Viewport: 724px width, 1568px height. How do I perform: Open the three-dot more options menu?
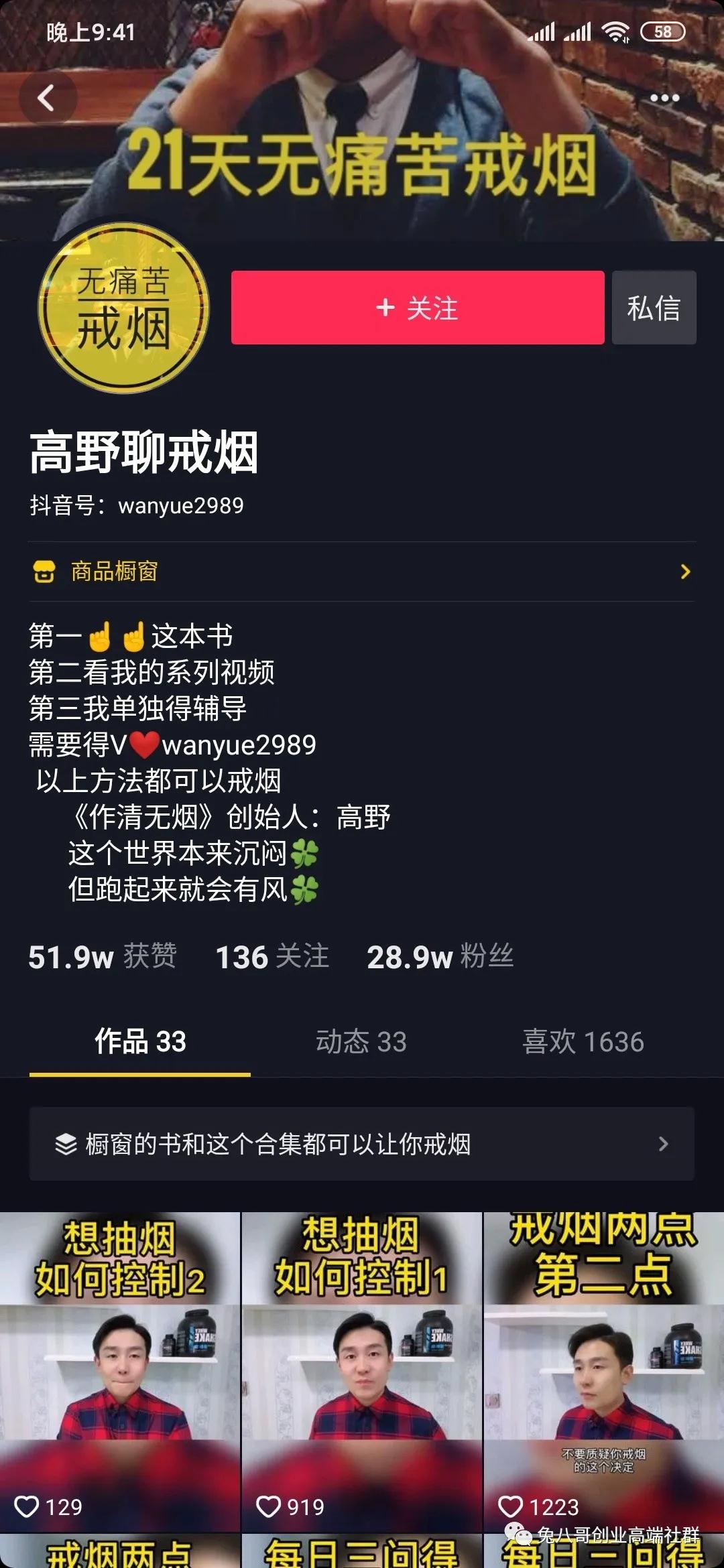tap(664, 99)
